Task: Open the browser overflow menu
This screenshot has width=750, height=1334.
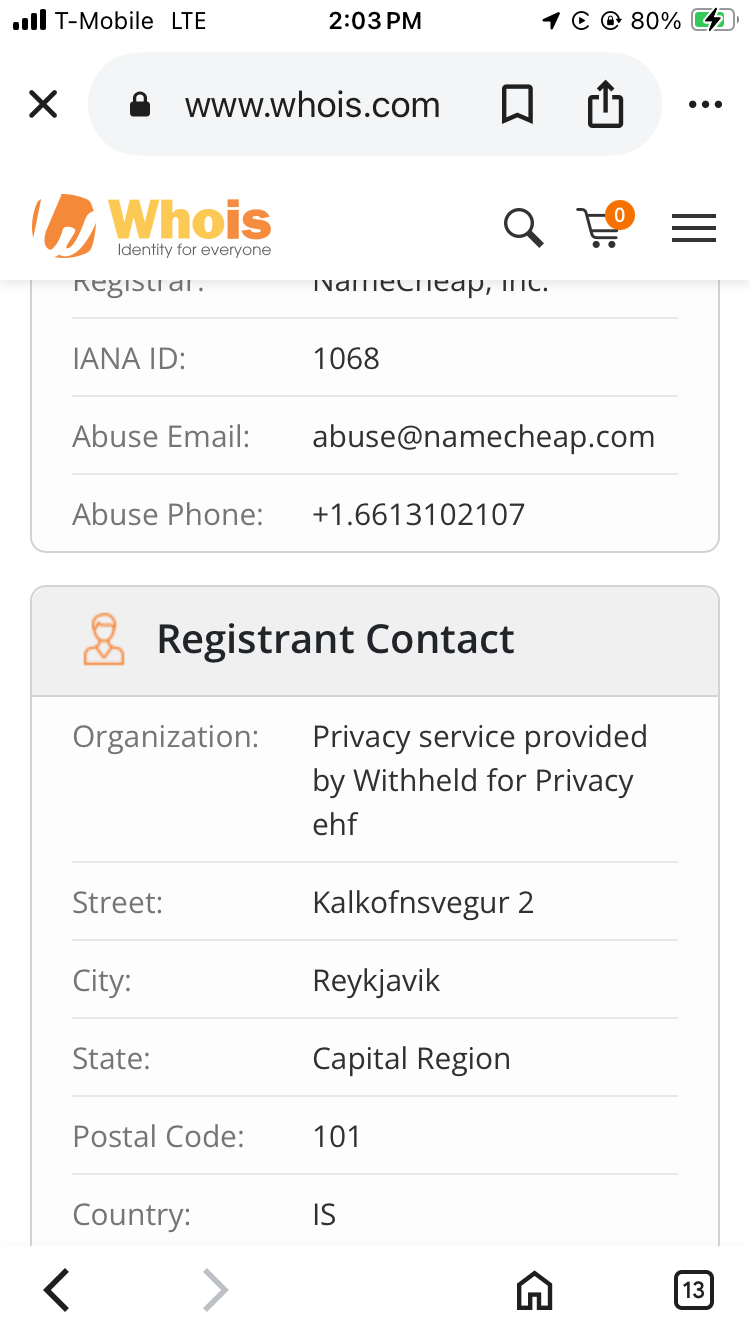Action: 705,105
